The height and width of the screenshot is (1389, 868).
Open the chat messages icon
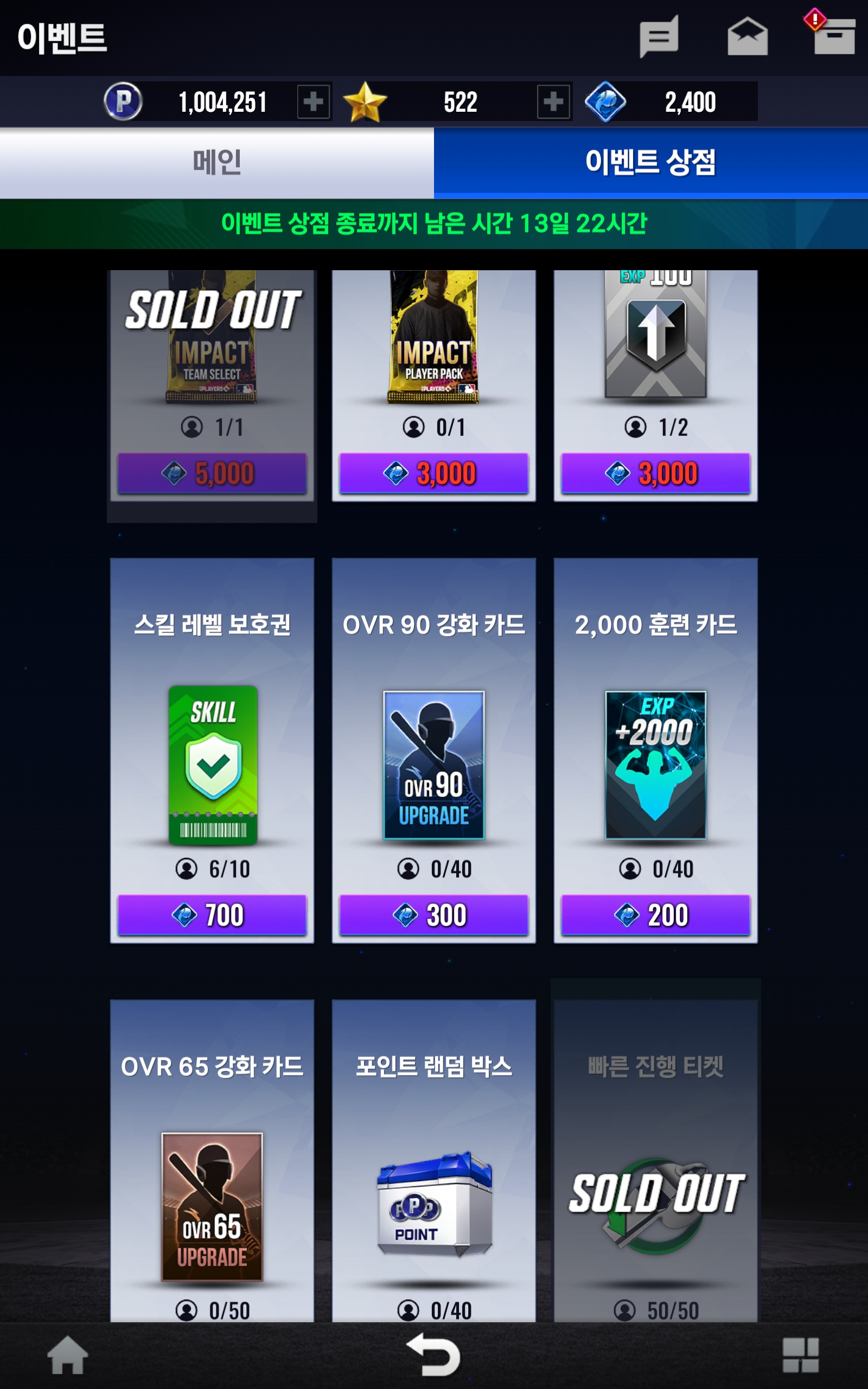tap(659, 36)
